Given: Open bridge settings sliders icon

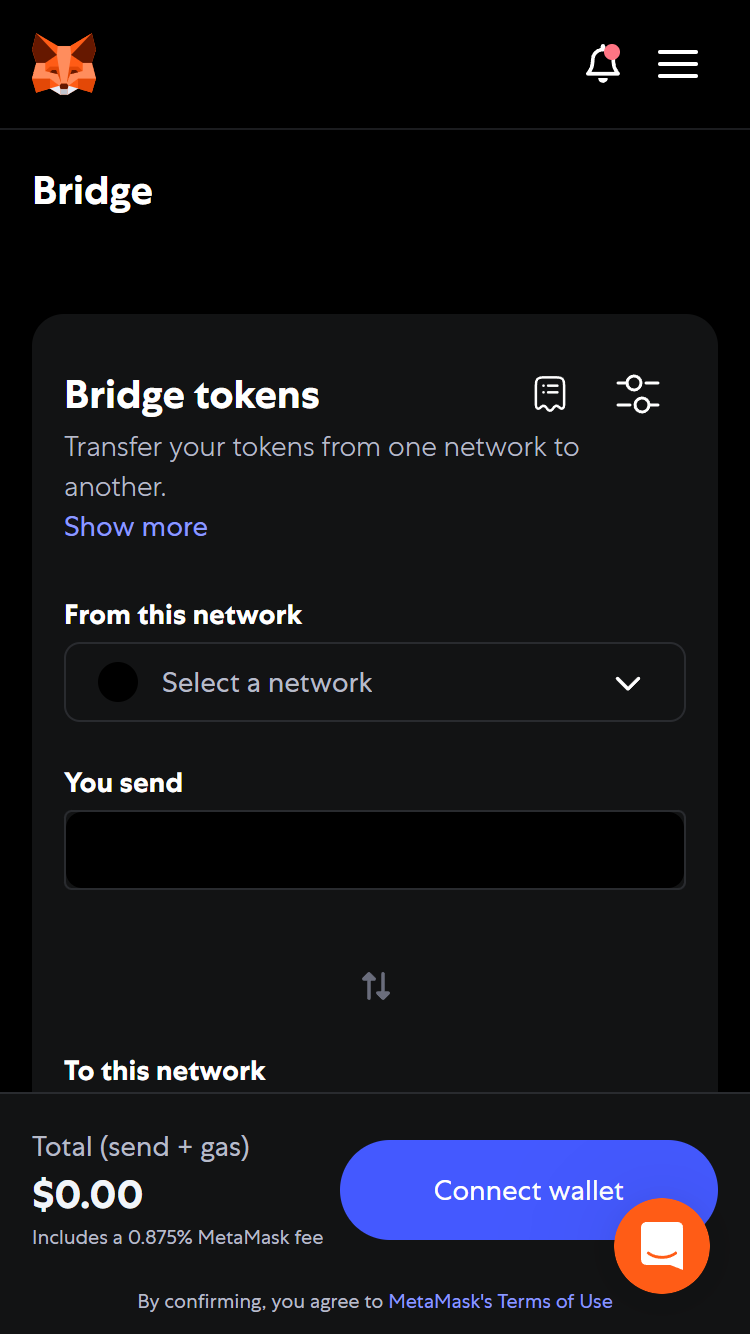Looking at the screenshot, I should [638, 394].
